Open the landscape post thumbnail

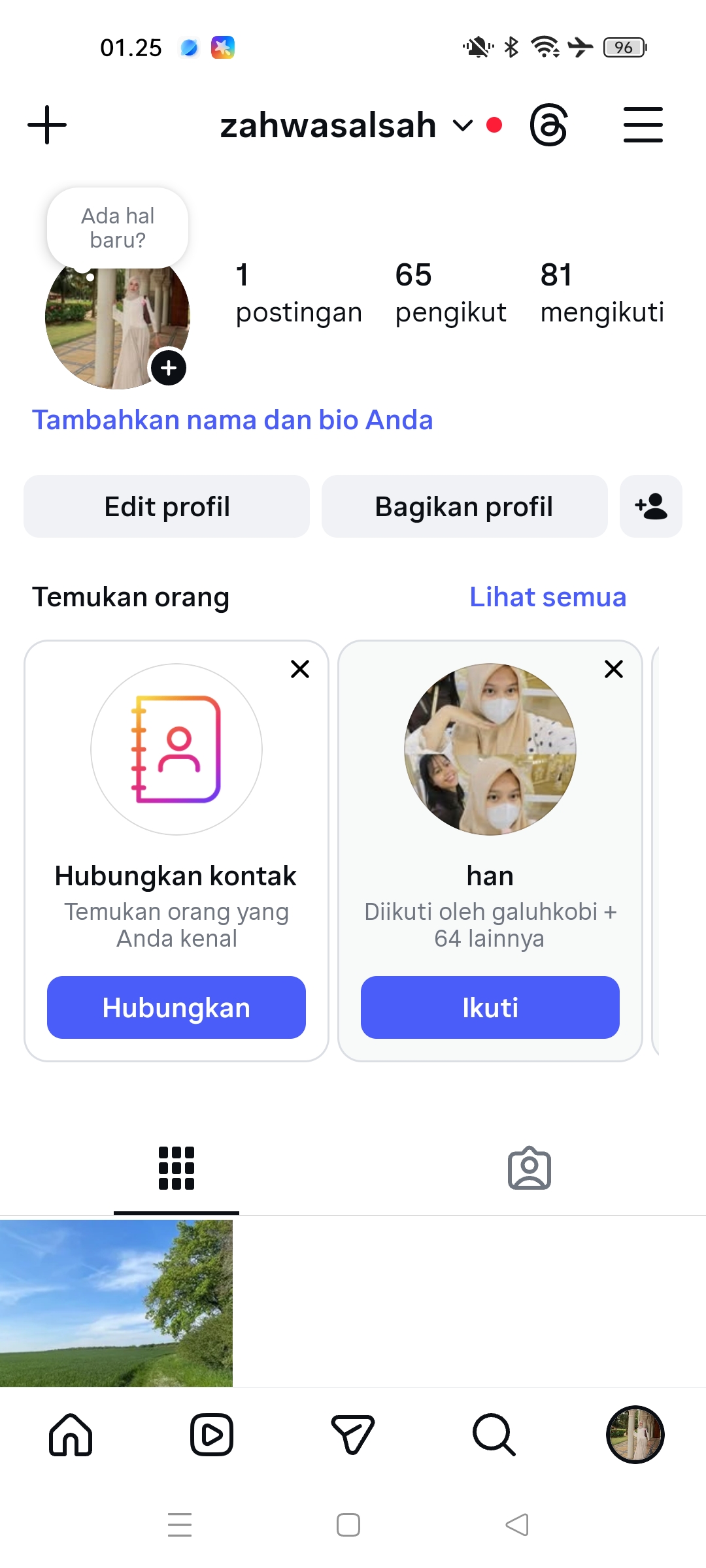pos(116,1303)
